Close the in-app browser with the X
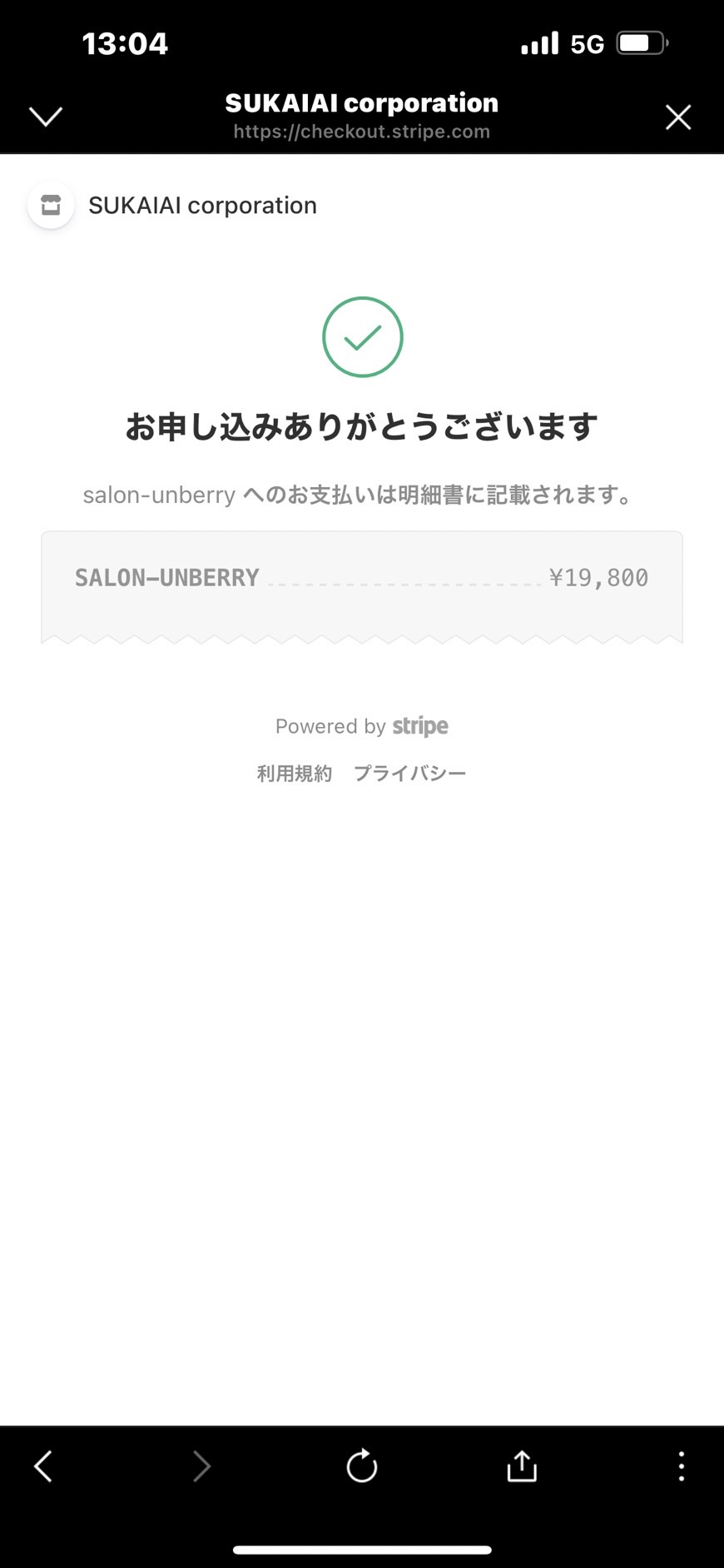 pos(678,117)
